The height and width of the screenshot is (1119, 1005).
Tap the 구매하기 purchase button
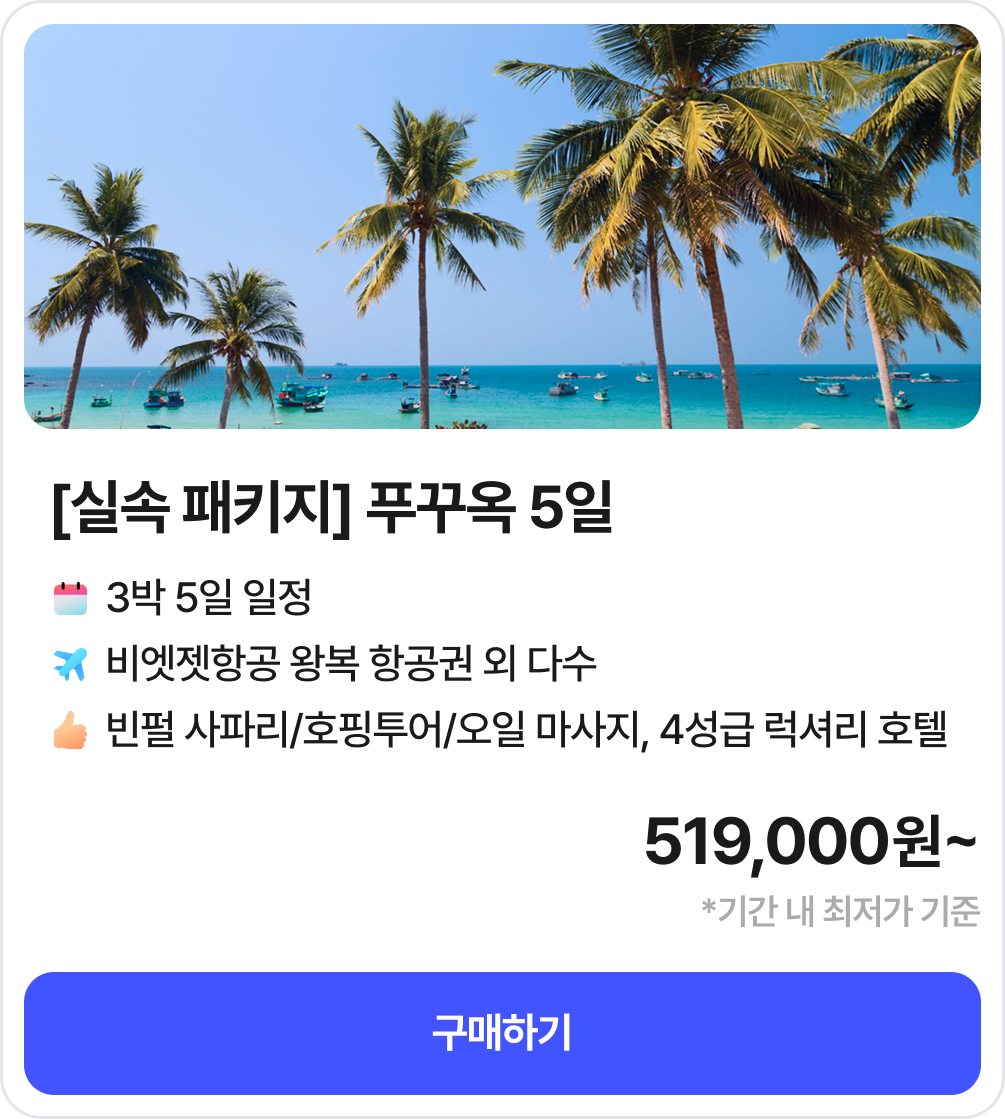click(502, 1033)
